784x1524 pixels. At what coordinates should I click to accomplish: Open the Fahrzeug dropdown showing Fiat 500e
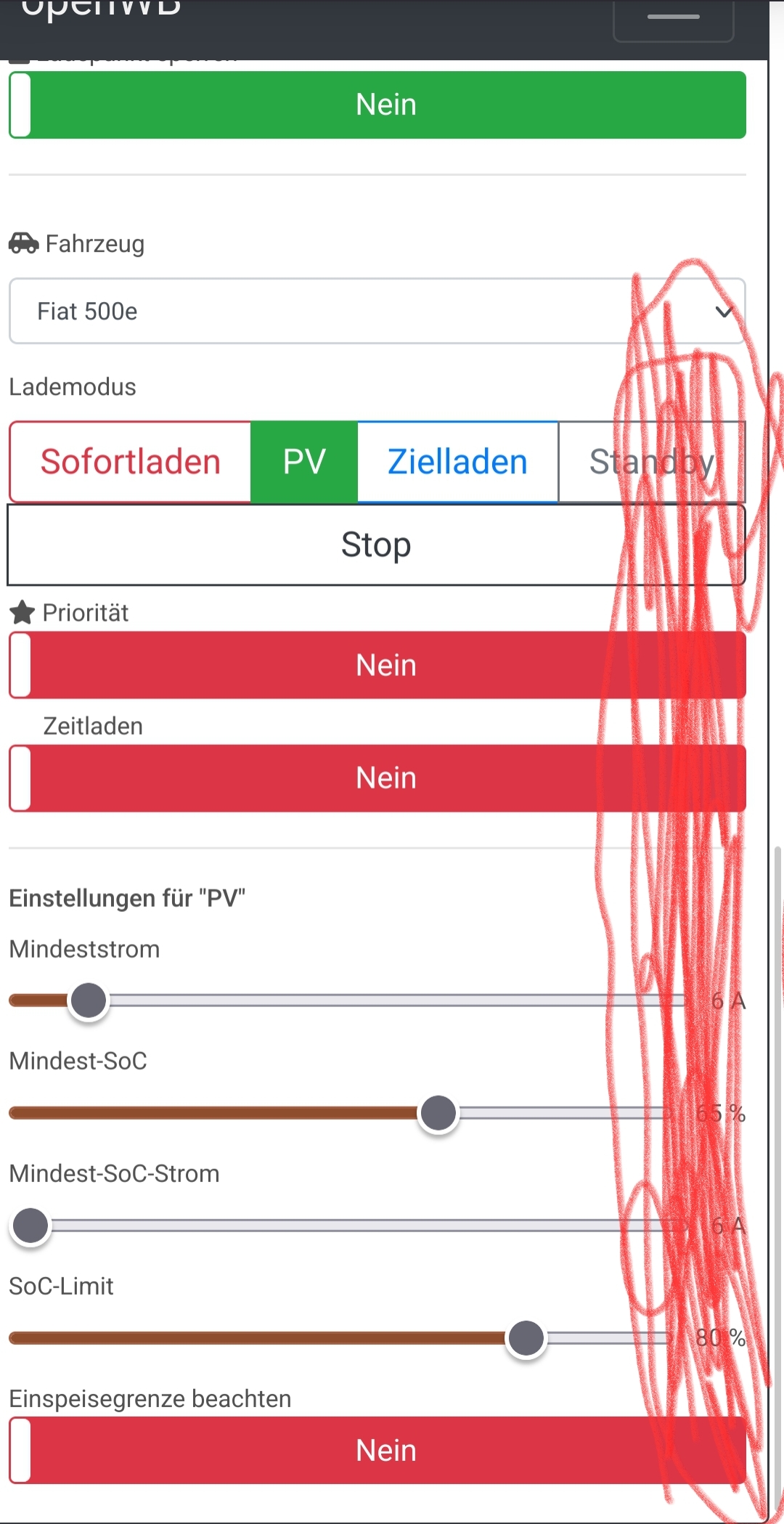pyautogui.click(x=377, y=311)
